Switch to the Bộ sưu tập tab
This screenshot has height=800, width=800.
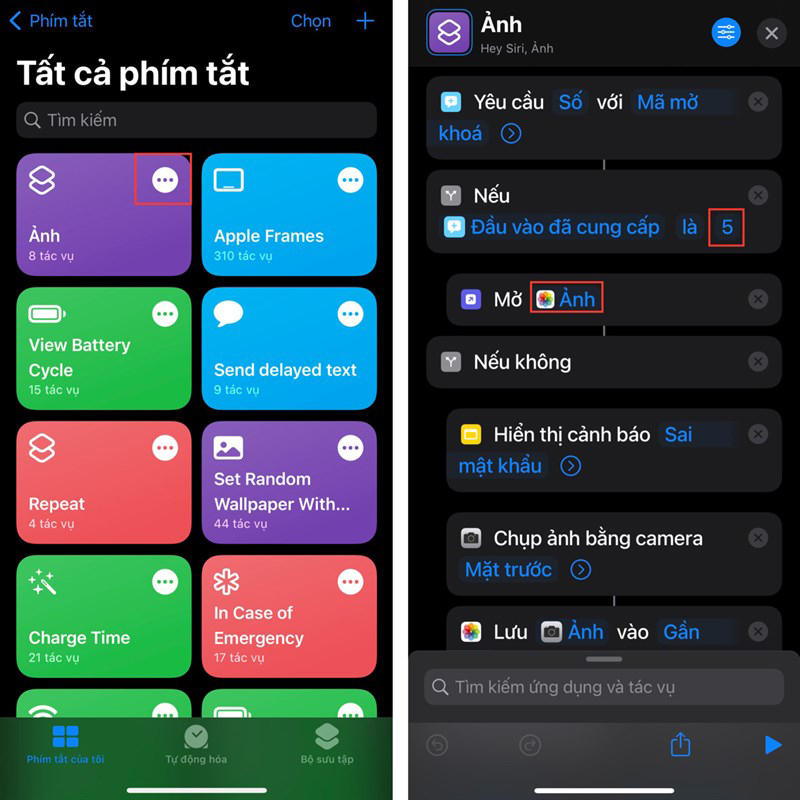pos(327,745)
